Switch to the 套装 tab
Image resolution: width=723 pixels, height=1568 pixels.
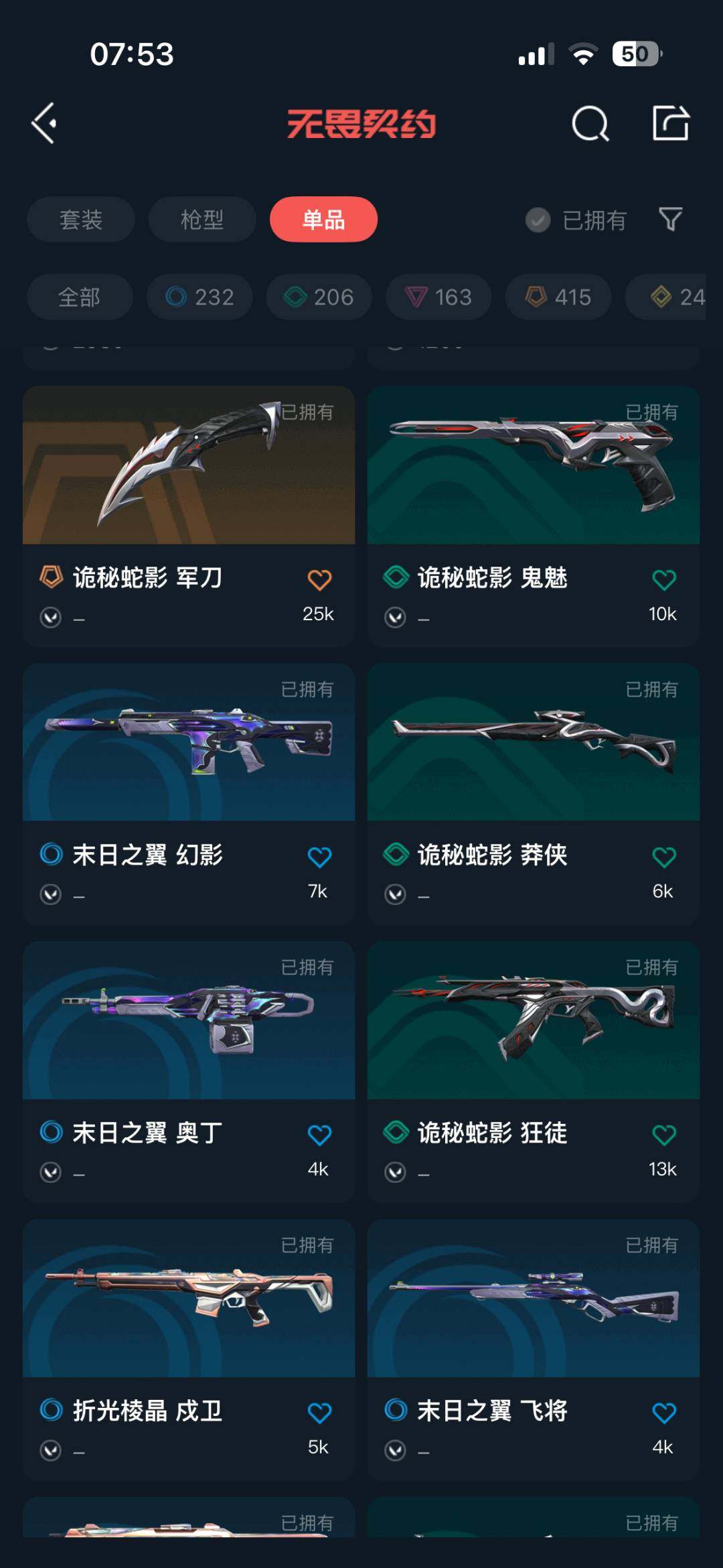coord(81,220)
